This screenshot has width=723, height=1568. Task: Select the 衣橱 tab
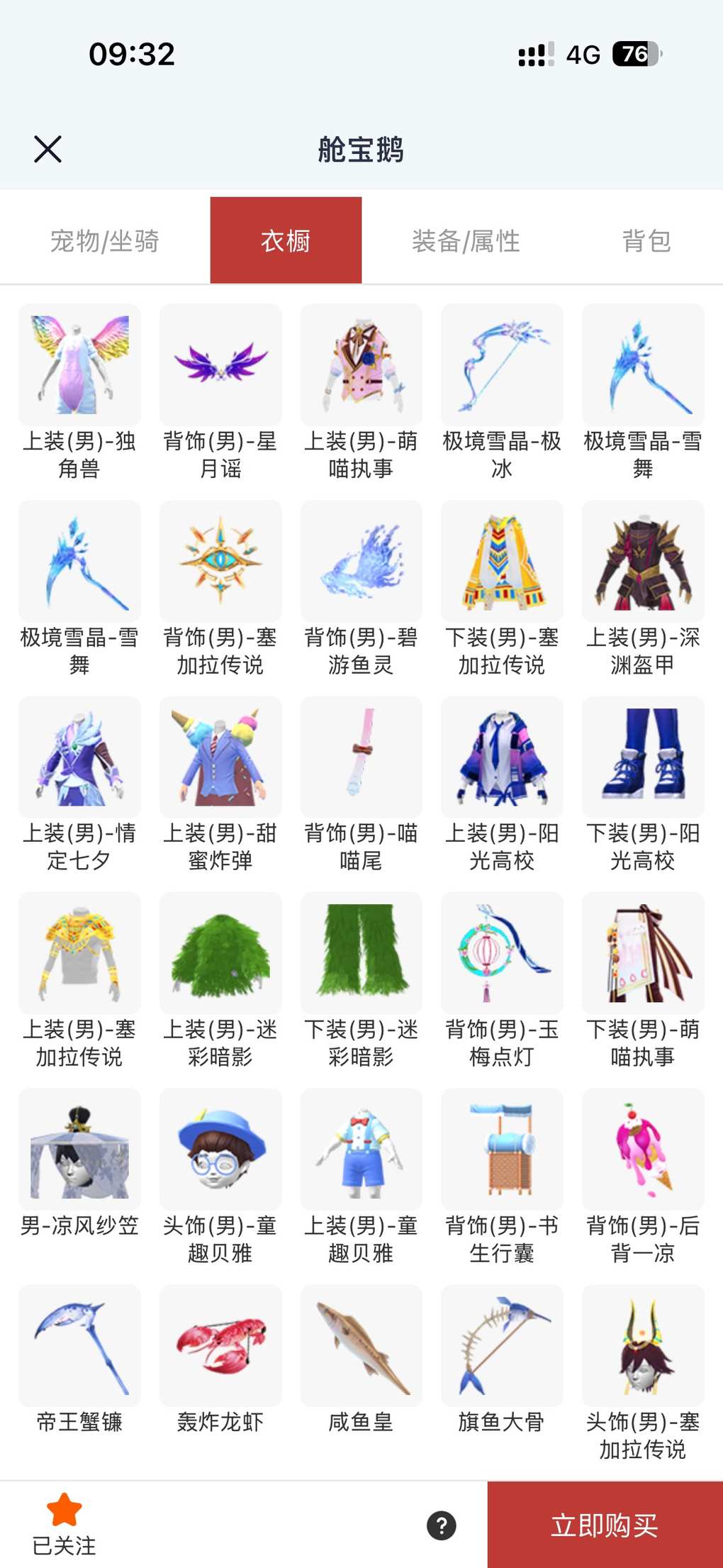coord(286,241)
